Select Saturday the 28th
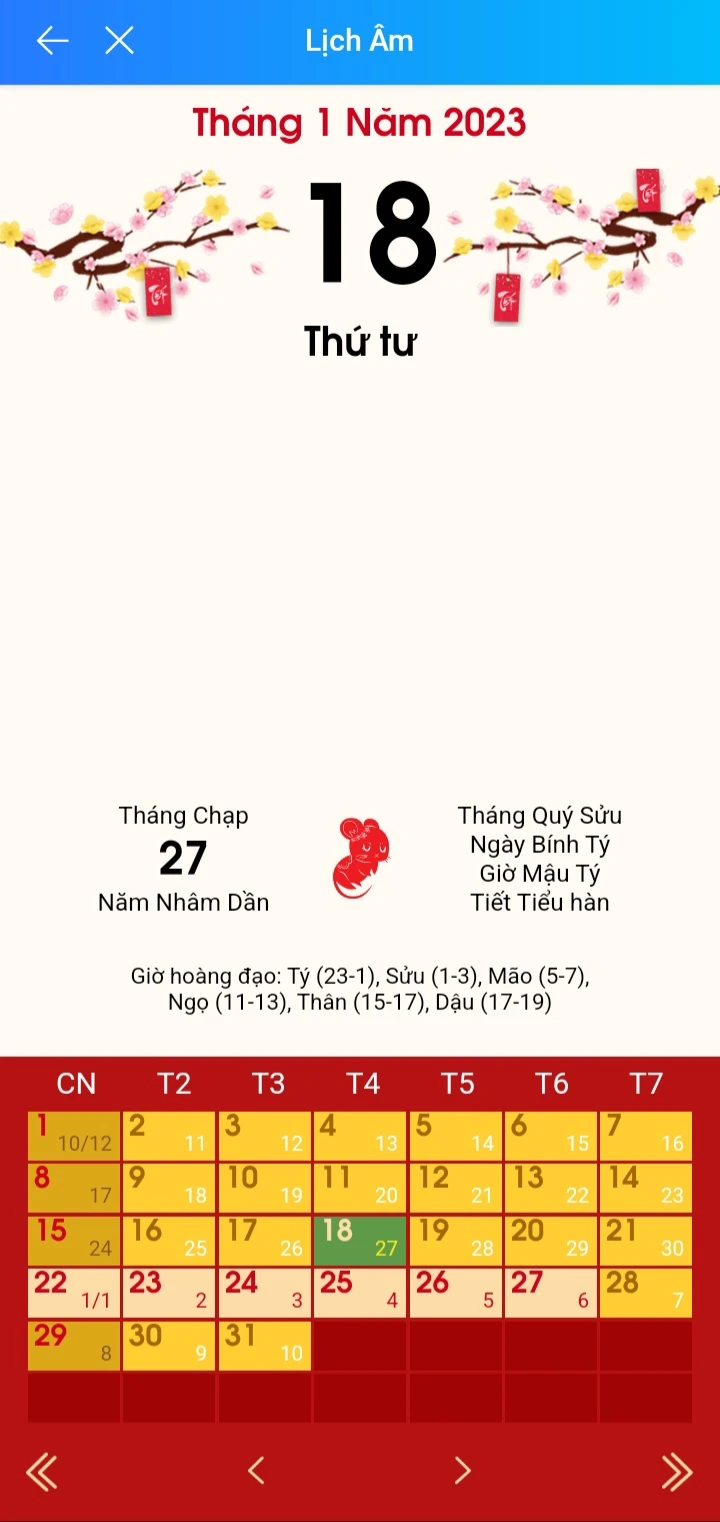 click(646, 1293)
